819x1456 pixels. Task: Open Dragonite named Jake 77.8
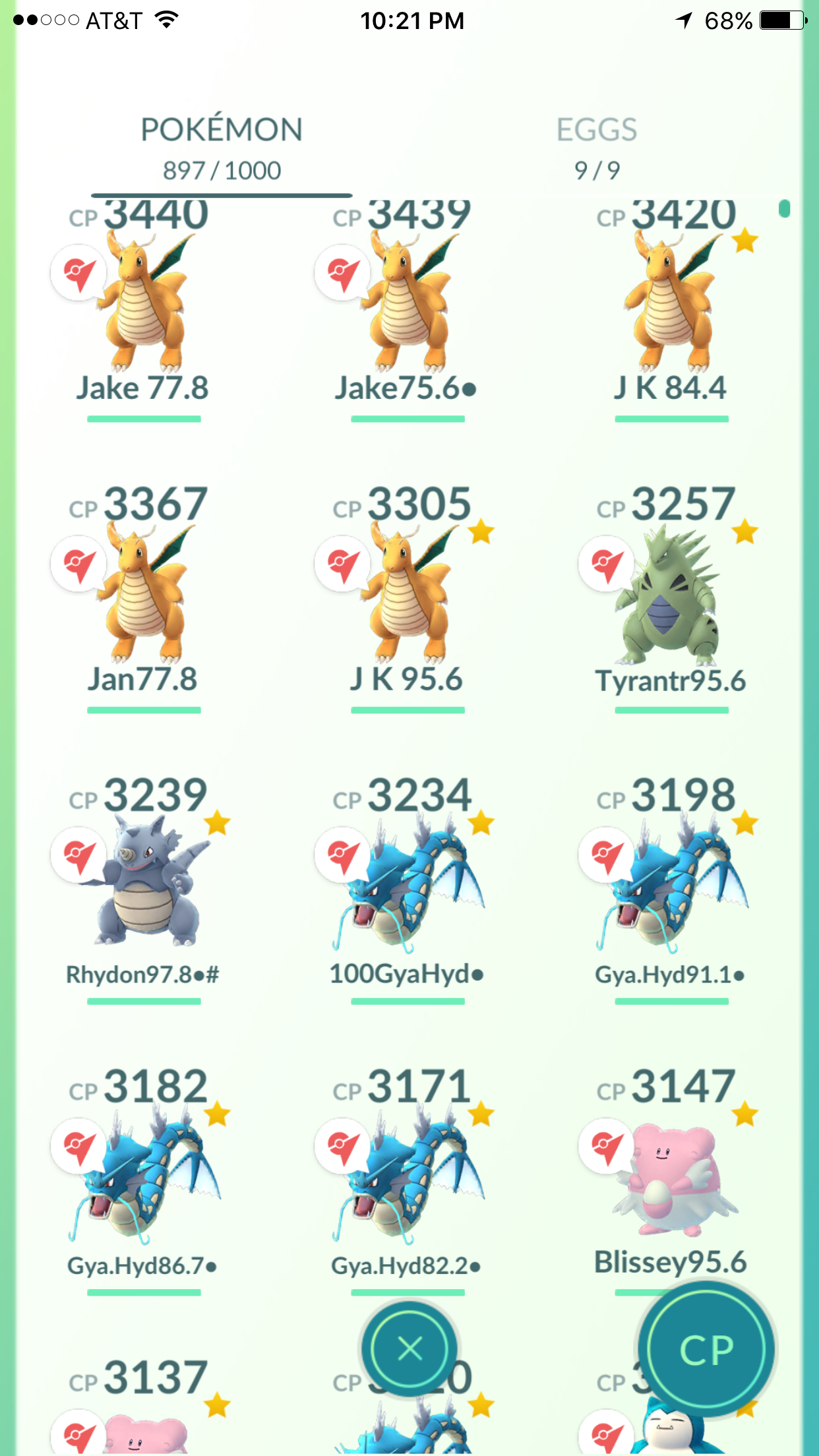(144, 310)
